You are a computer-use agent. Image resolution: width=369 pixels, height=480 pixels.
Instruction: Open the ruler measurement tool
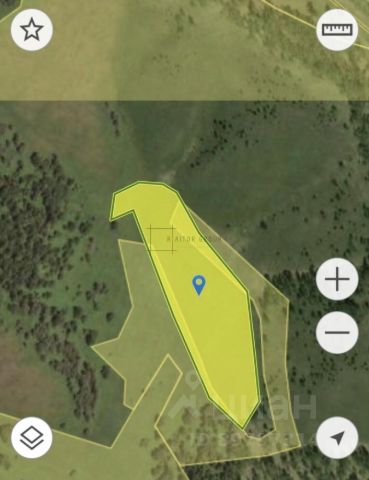coord(337,30)
